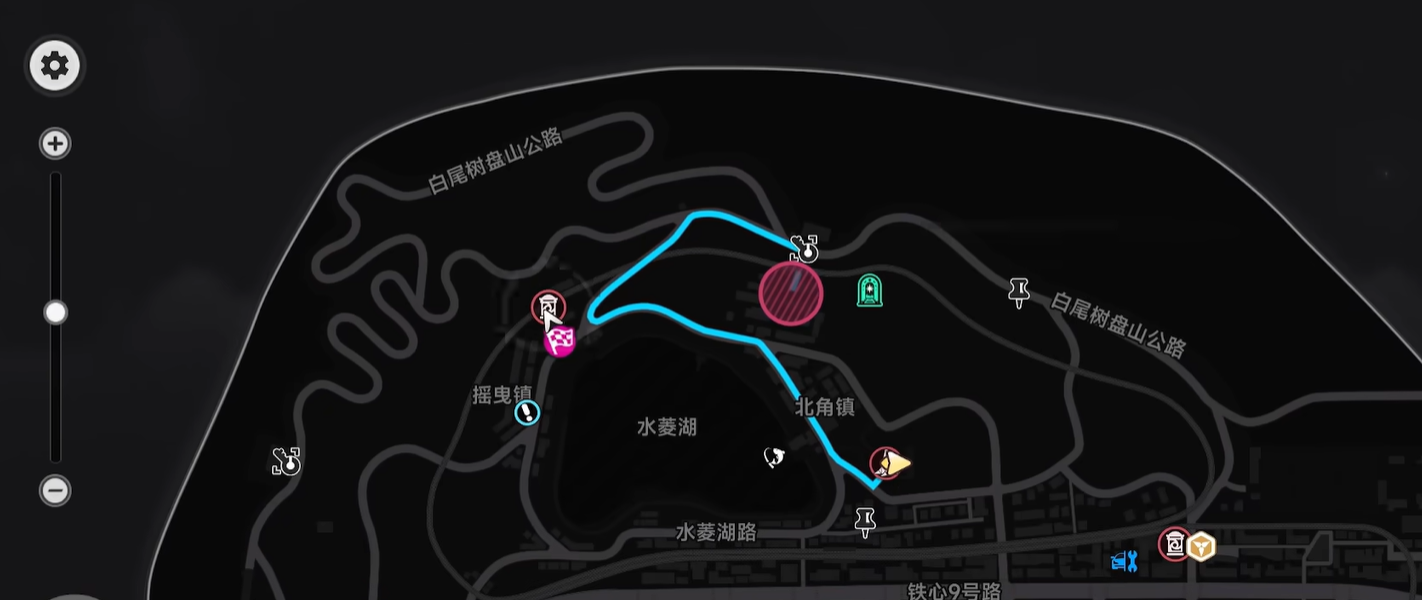Open the orange cube collectible marker
Image resolution: width=1422 pixels, height=600 pixels.
(1201, 547)
